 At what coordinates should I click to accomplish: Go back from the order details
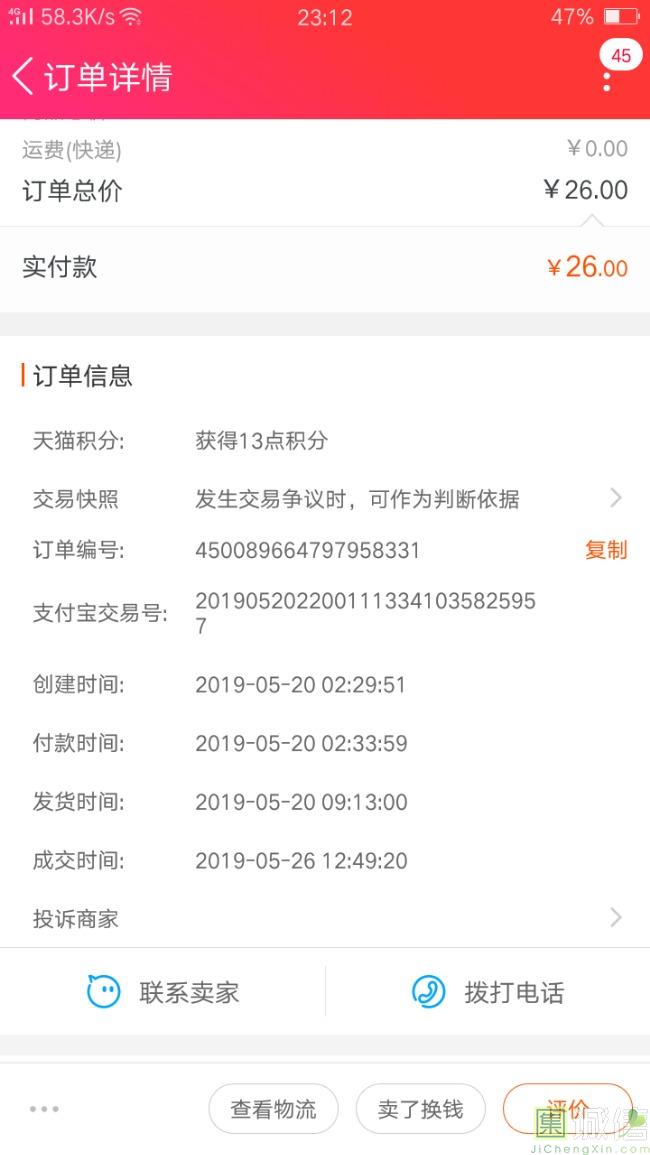[23, 77]
